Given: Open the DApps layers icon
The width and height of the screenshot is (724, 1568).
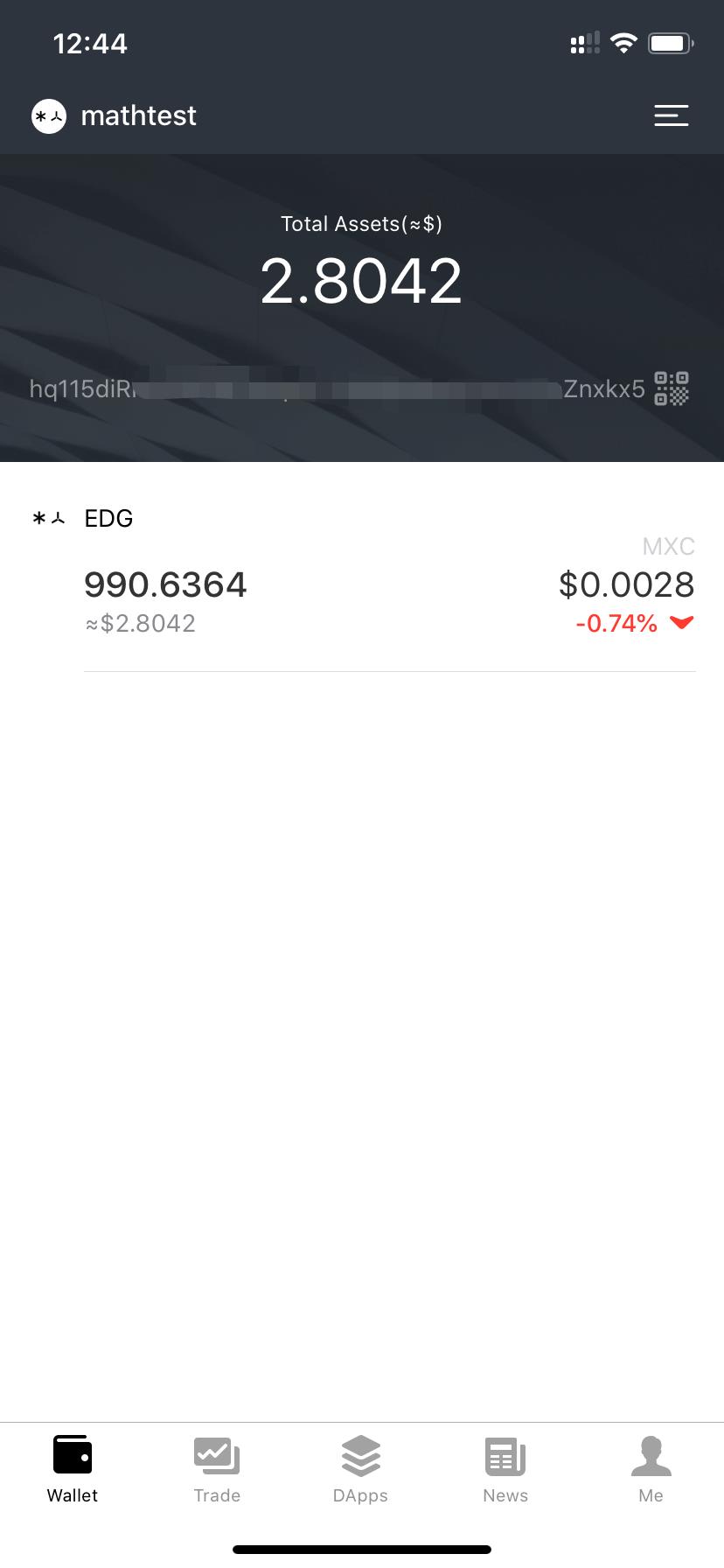Looking at the screenshot, I should pos(360,1453).
